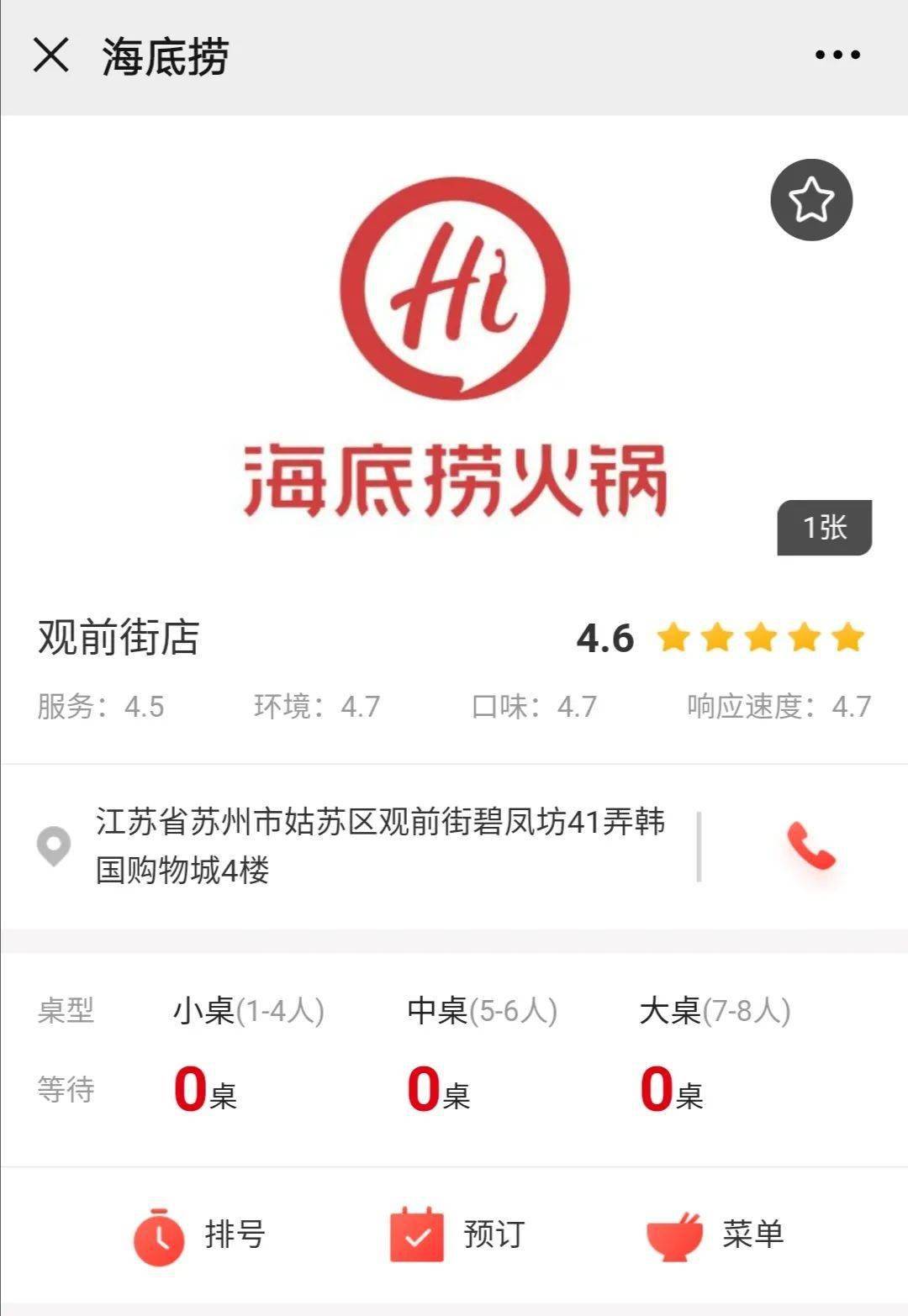This screenshot has height=1316, width=908.
Task: View the store photos via 1张 badge
Action: tap(824, 528)
